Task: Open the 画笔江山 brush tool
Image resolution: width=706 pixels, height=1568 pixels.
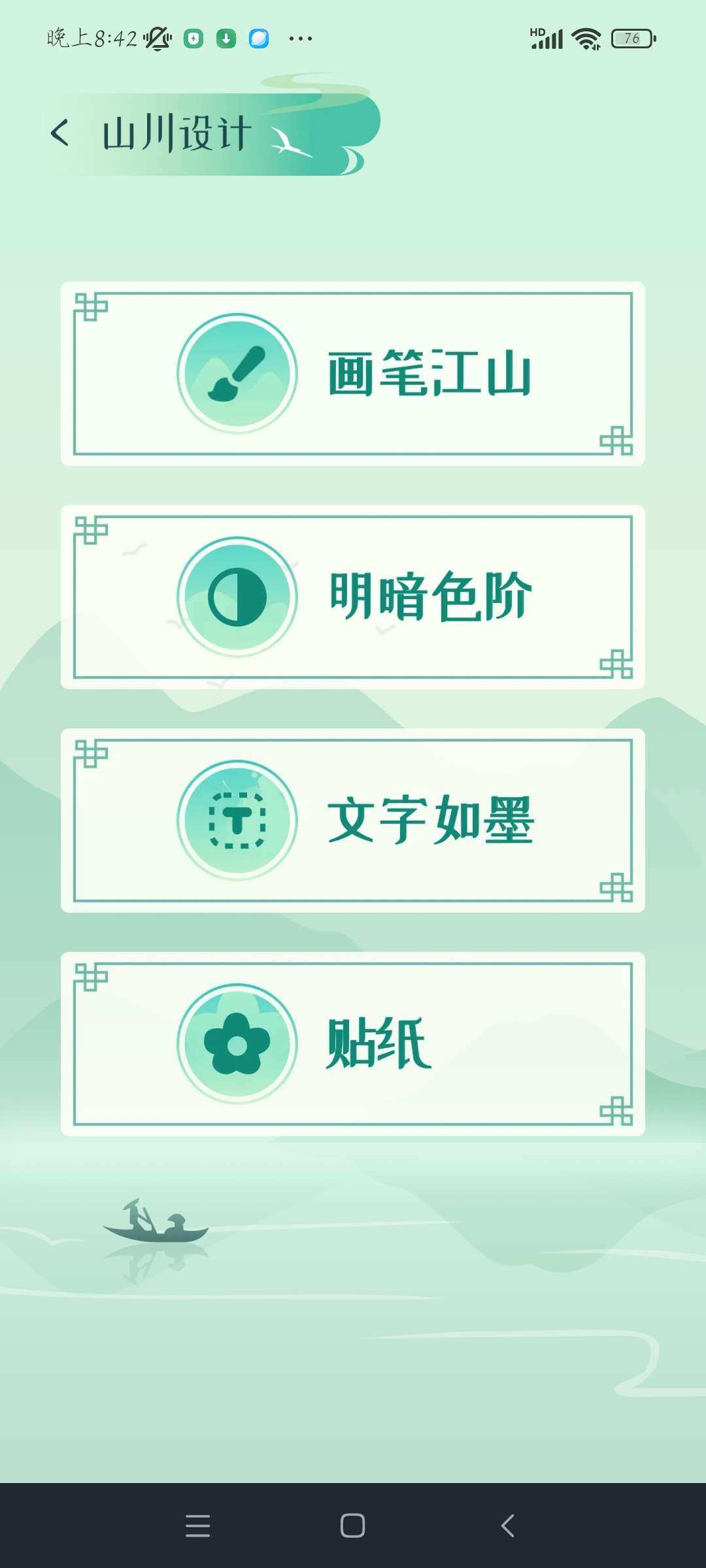Action: [353, 374]
